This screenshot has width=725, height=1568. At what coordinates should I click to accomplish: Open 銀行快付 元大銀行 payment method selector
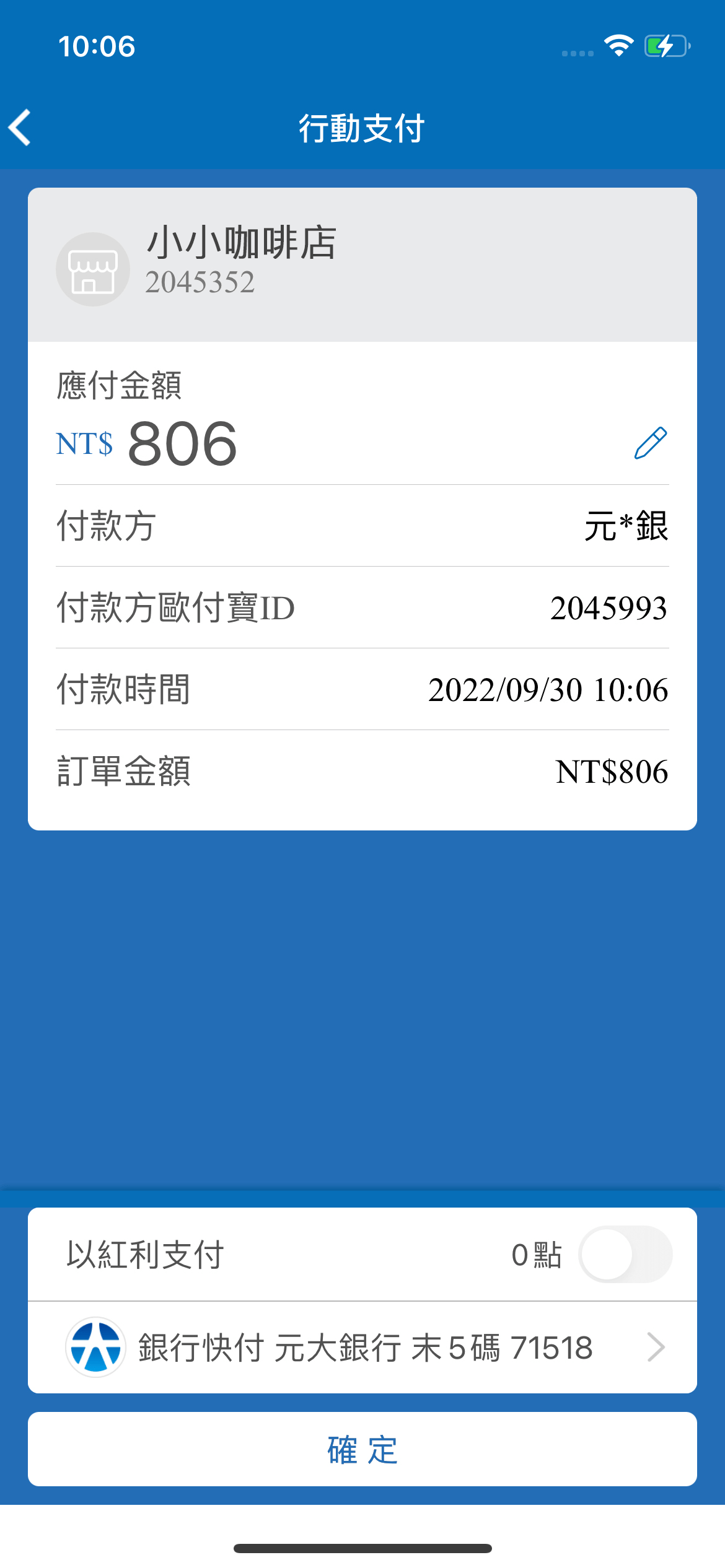pos(362,1348)
